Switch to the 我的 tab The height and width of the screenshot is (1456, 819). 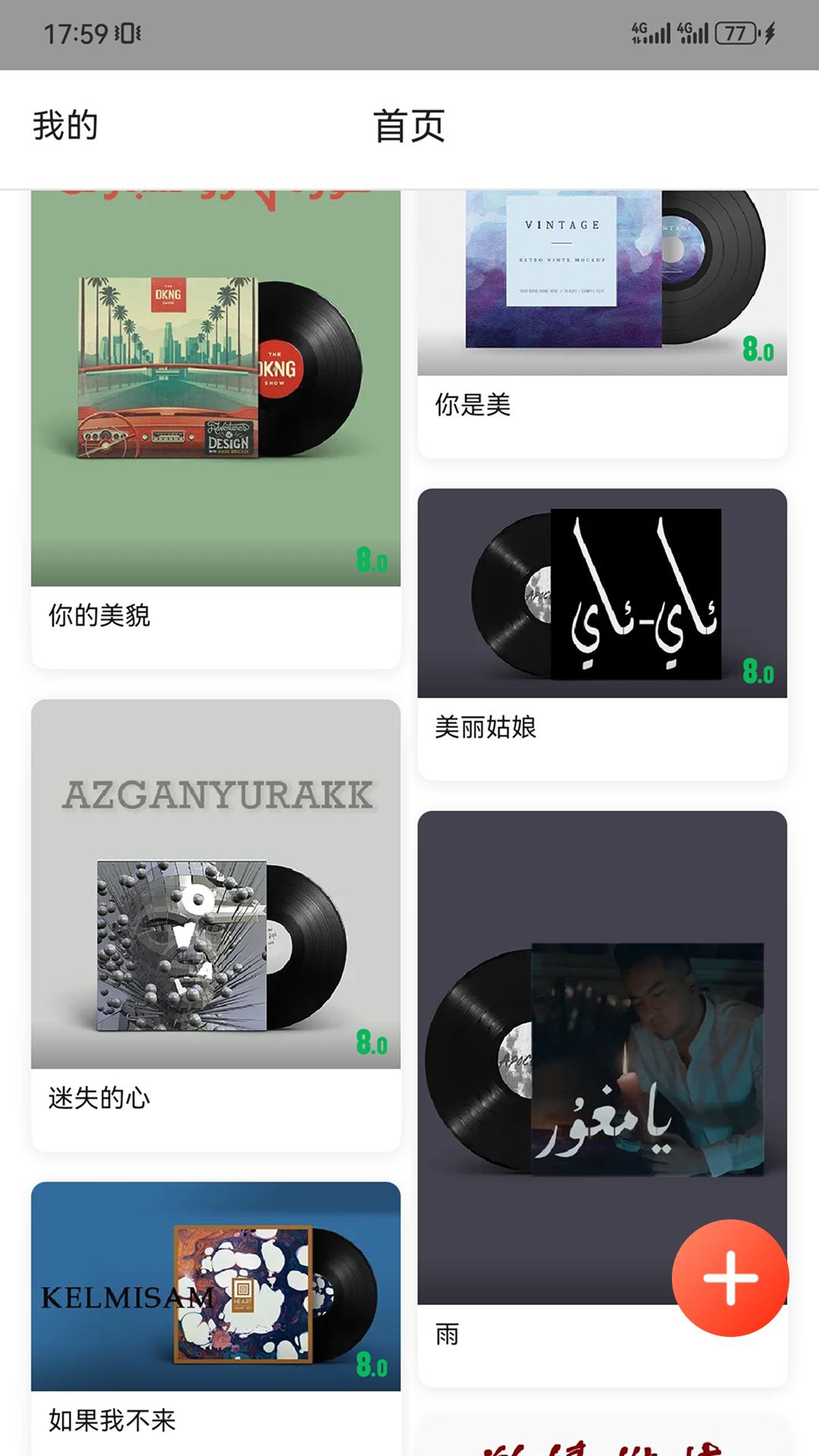[x=64, y=126]
